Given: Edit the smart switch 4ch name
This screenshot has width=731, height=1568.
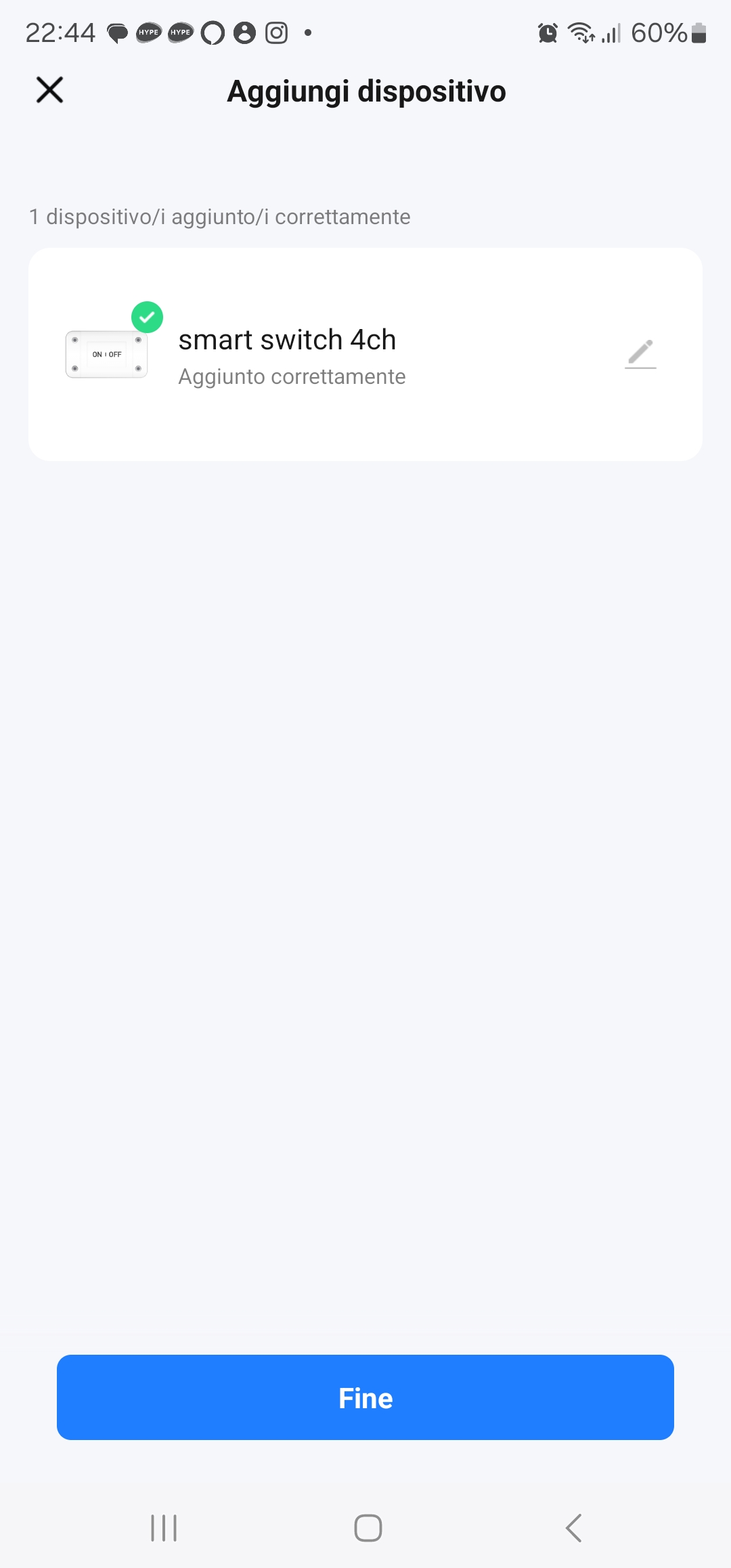Looking at the screenshot, I should tap(640, 354).
